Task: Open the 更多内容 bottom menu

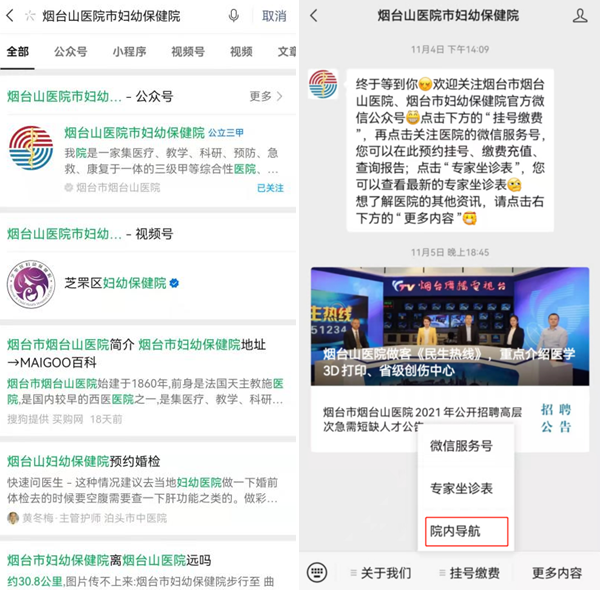Action: [x=557, y=573]
